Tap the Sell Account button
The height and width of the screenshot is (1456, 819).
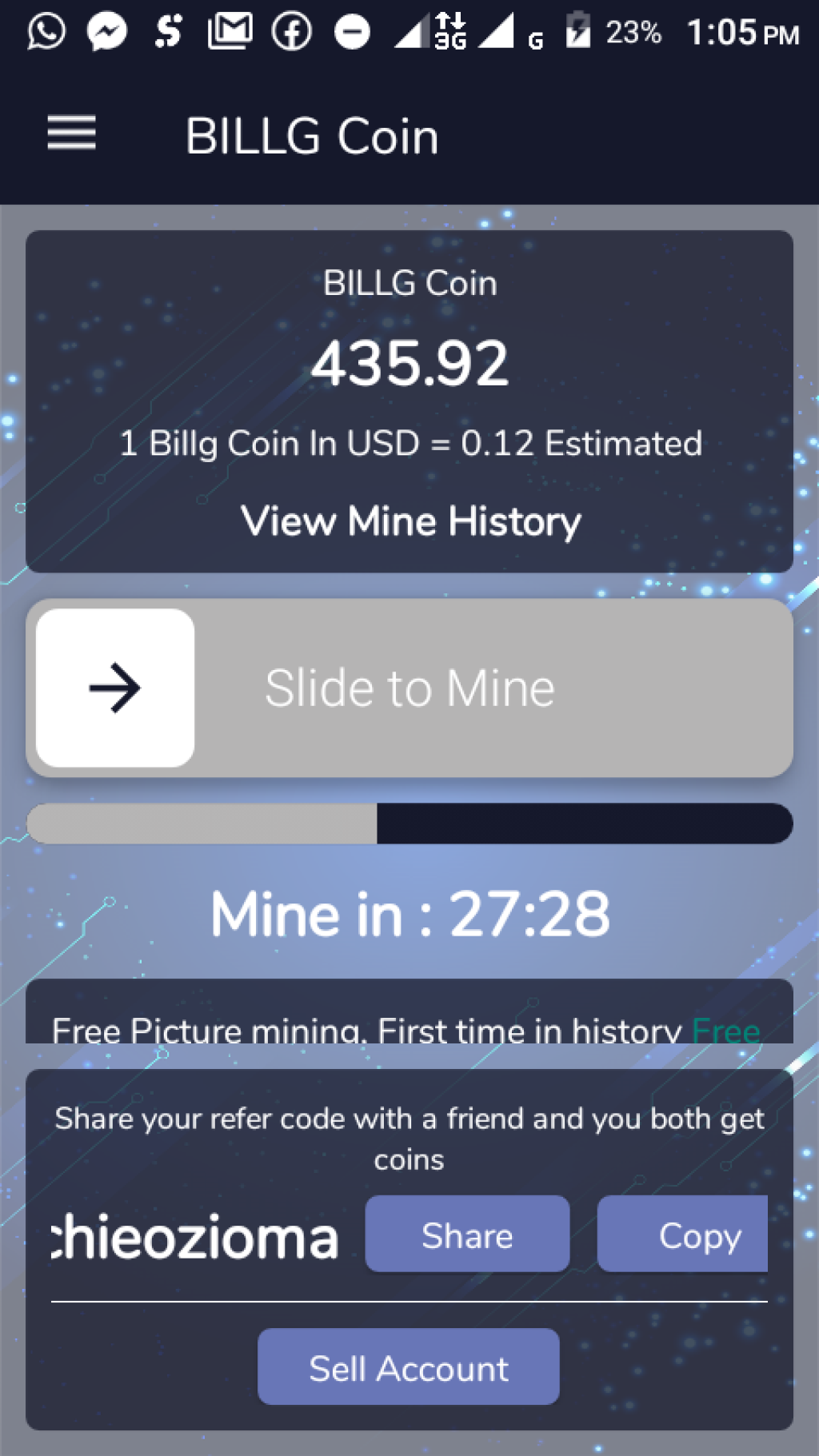pyautogui.click(x=408, y=1367)
